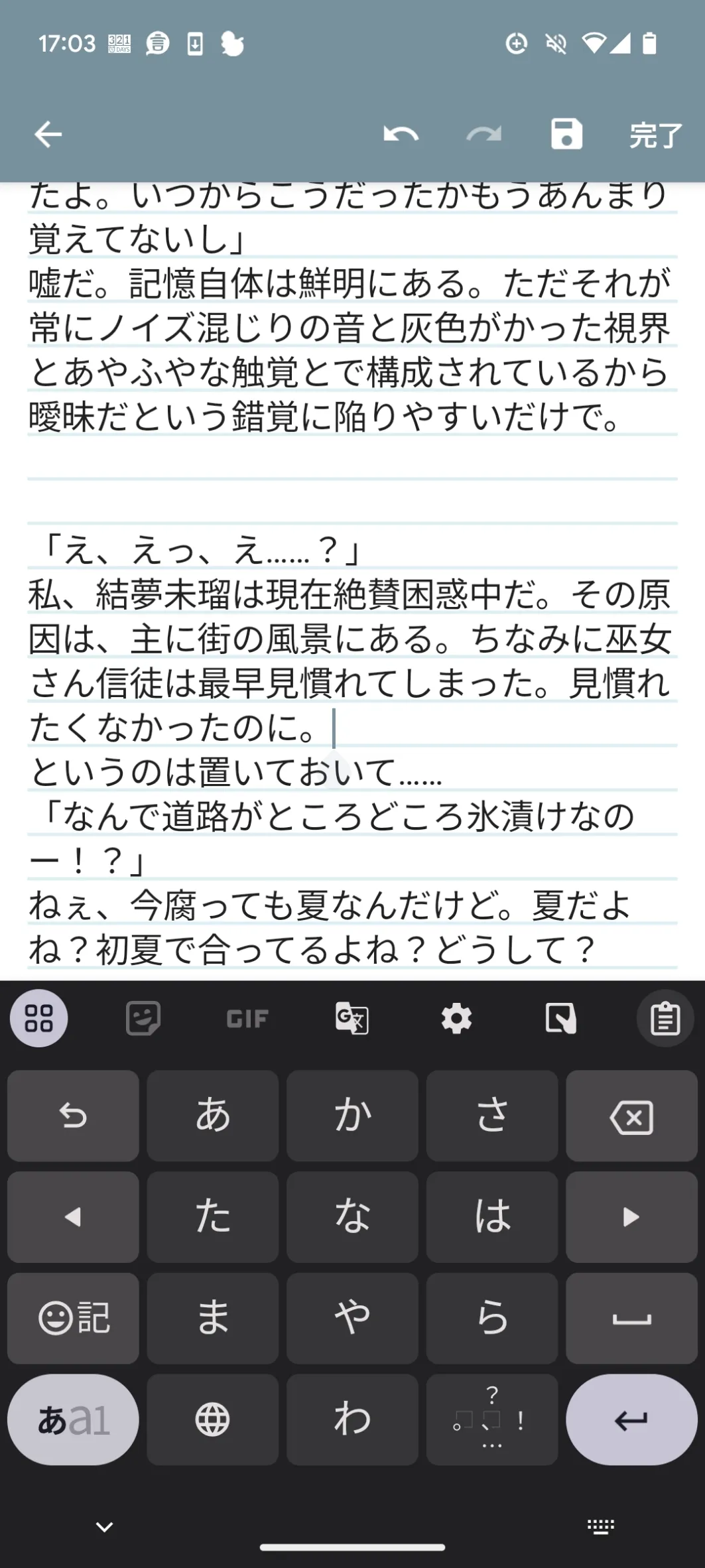Type the あ key
The image size is (705, 1568).
pyautogui.click(x=212, y=1116)
